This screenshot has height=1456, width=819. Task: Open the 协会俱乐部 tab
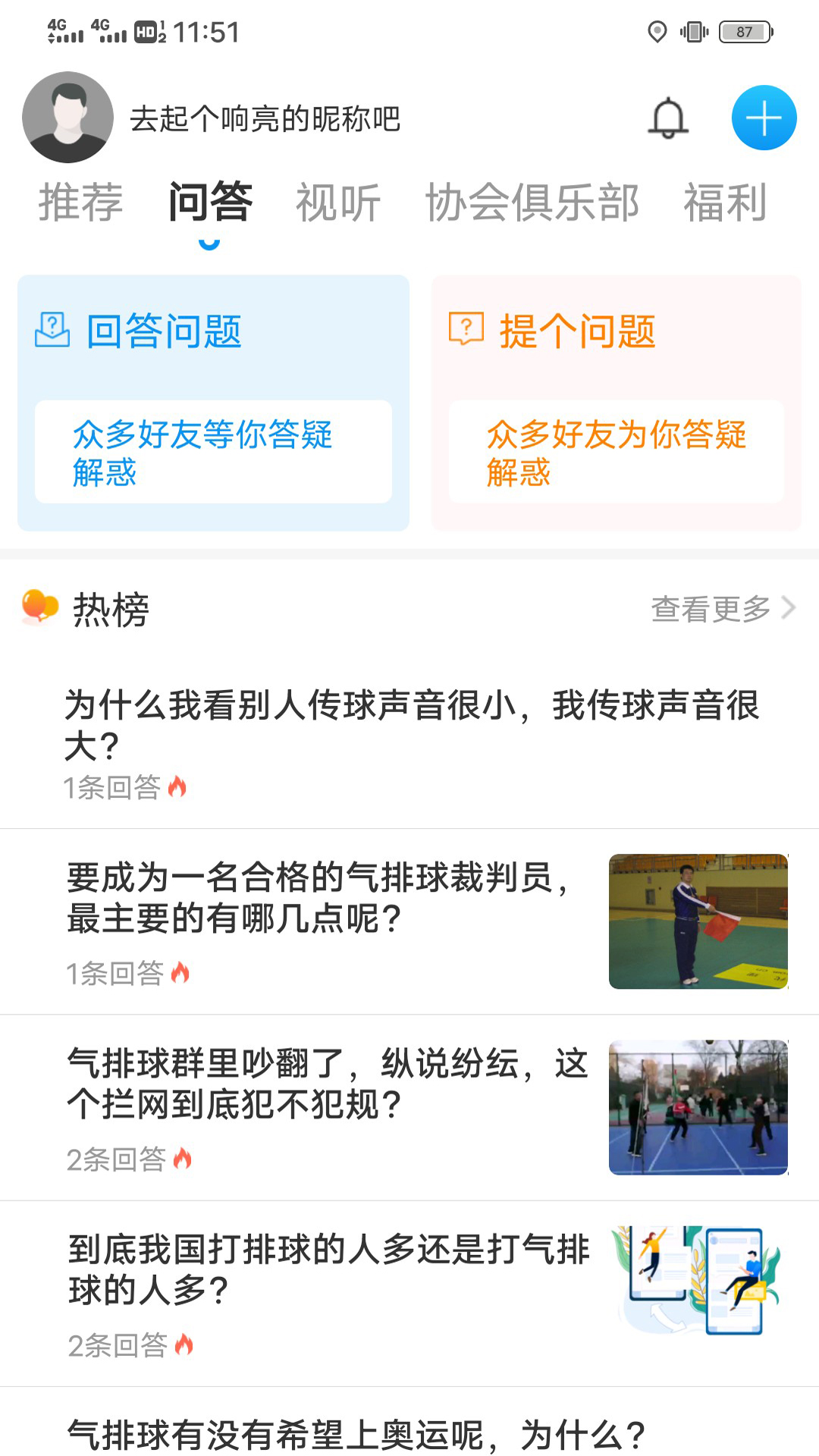click(x=532, y=202)
